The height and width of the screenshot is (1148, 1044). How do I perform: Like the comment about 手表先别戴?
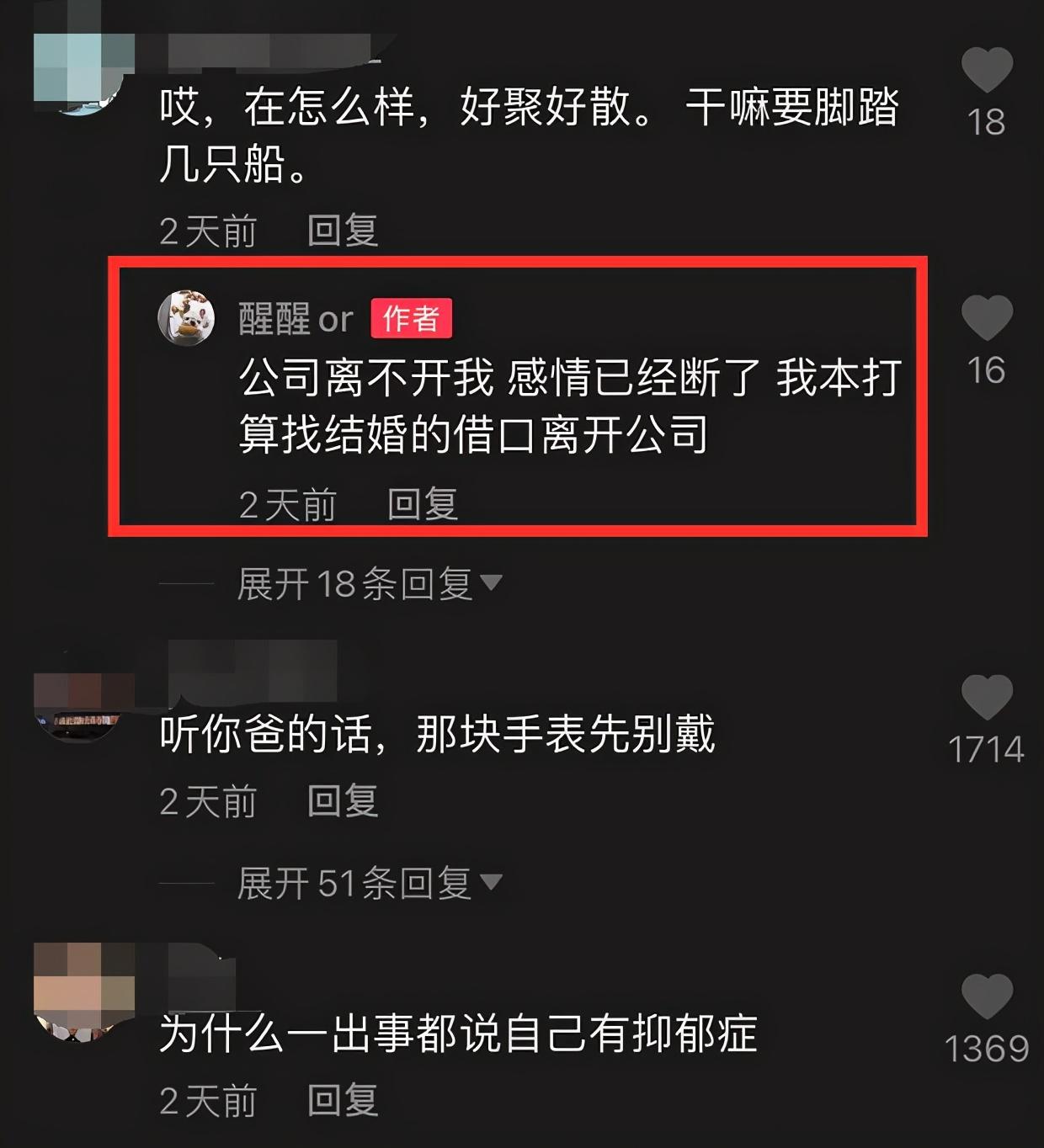point(987,697)
